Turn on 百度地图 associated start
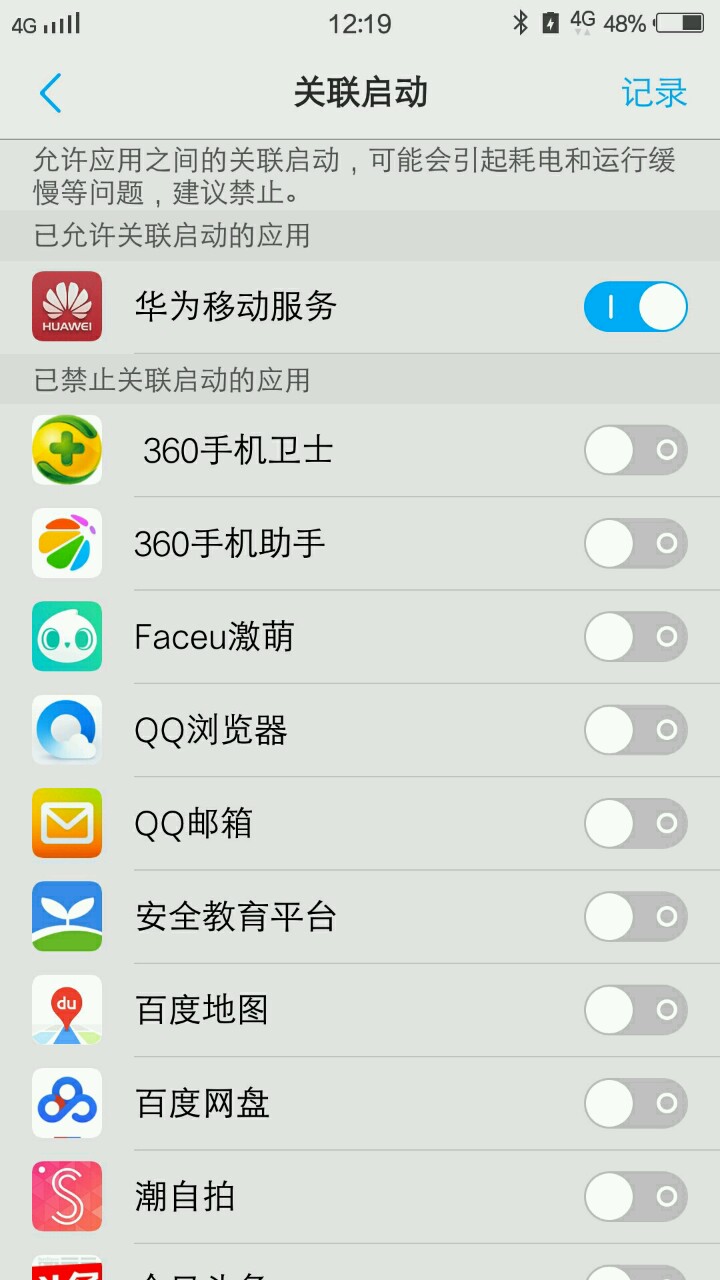720x1280 pixels. 636,1010
